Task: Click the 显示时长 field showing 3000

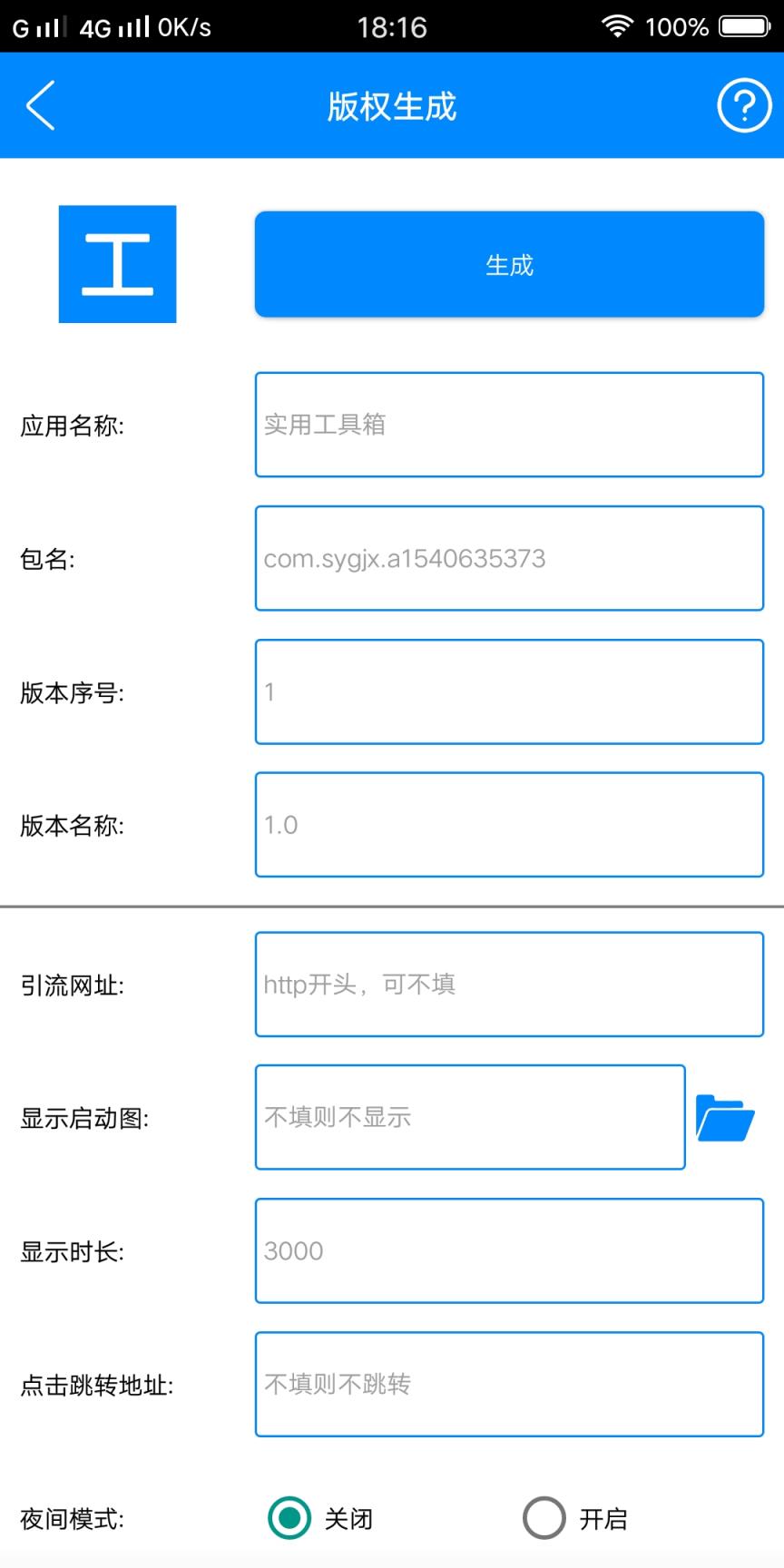Action: [x=509, y=1250]
